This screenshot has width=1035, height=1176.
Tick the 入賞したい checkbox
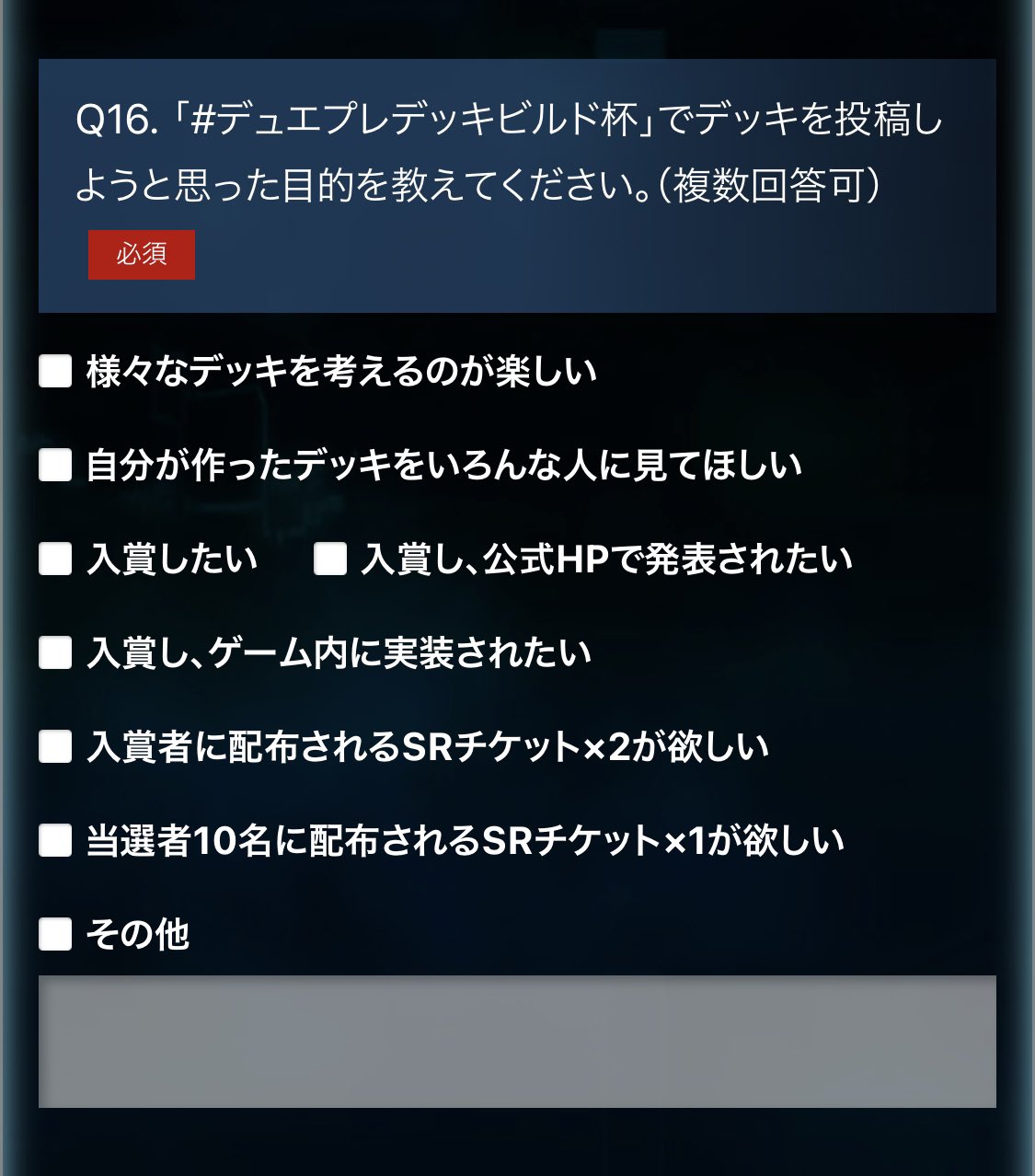[55, 559]
